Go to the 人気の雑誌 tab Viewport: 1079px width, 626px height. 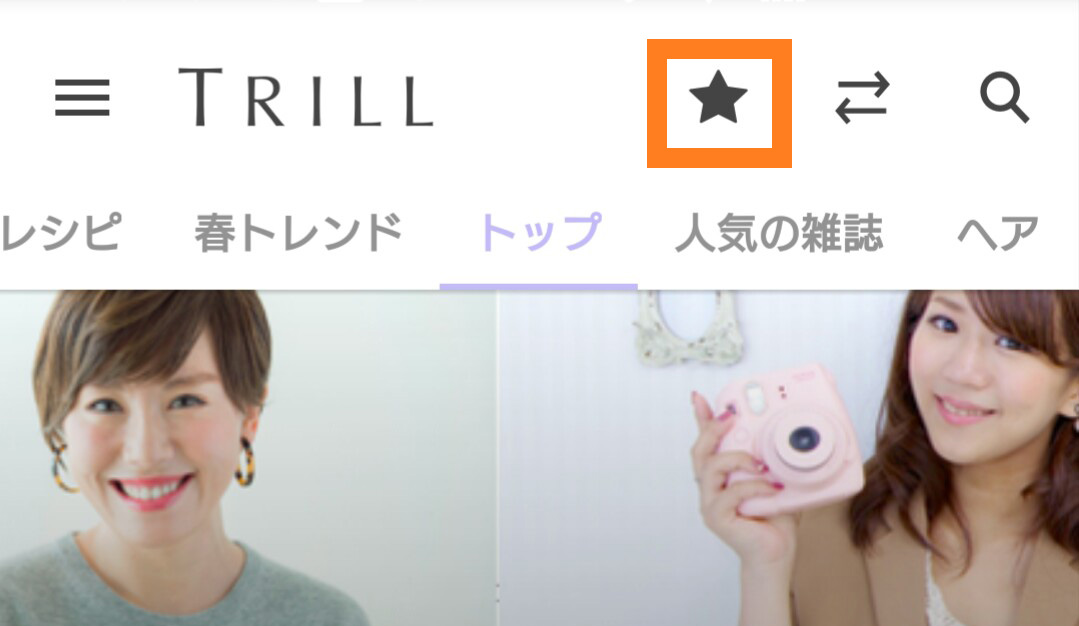click(x=778, y=233)
